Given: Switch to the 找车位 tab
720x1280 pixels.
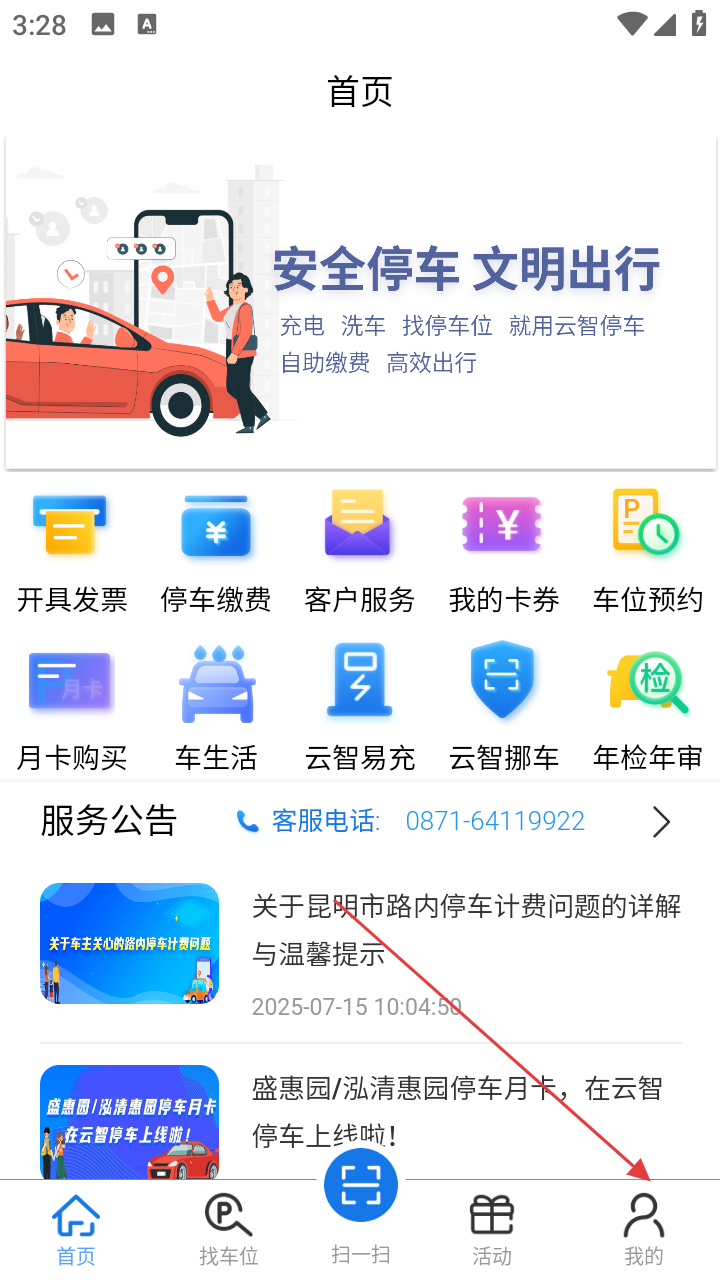Looking at the screenshot, I should (x=228, y=1229).
